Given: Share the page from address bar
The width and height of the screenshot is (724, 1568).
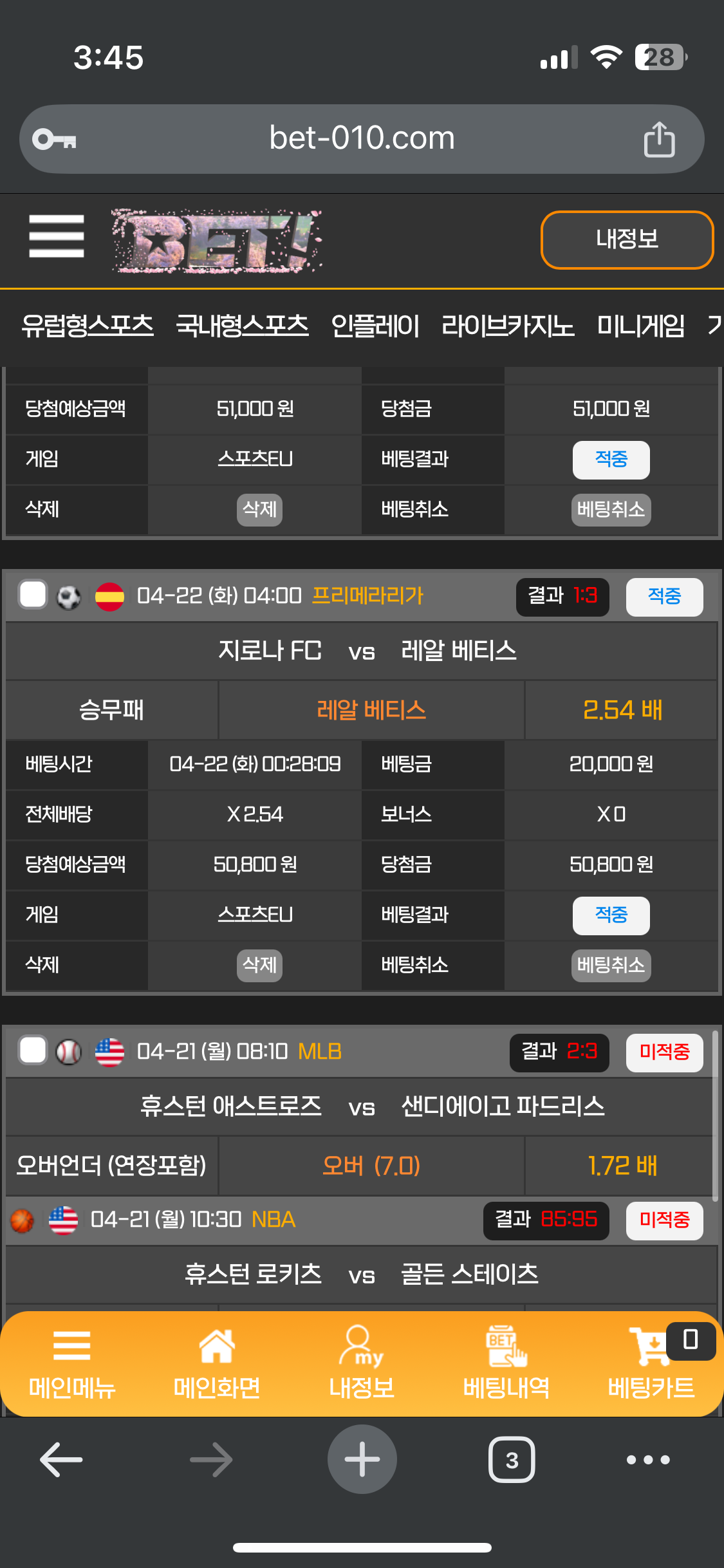Looking at the screenshot, I should pos(659,139).
